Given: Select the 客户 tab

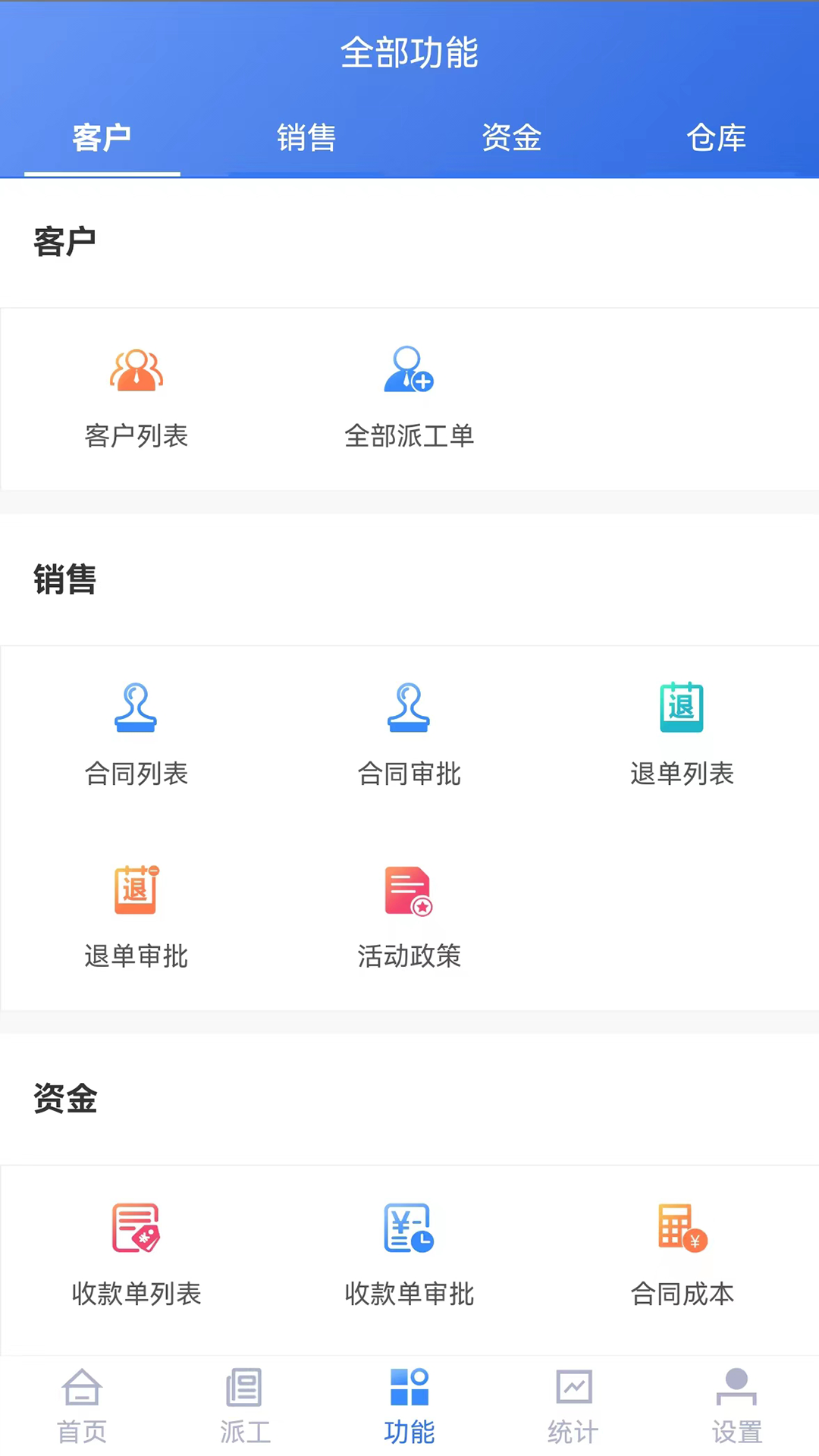Looking at the screenshot, I should [102, 139].
